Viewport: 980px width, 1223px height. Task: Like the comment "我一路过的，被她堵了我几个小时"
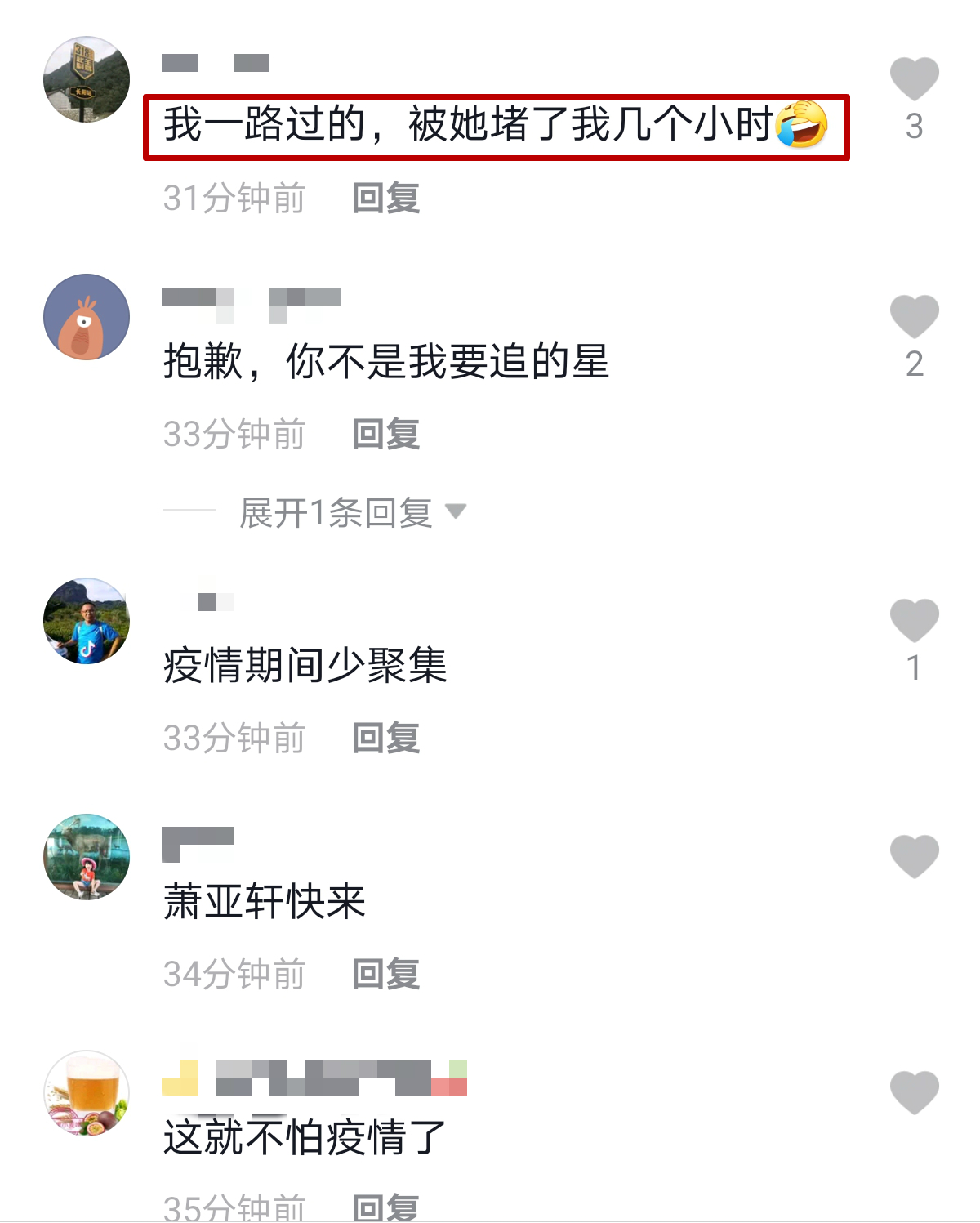click(x=914, y=79)
